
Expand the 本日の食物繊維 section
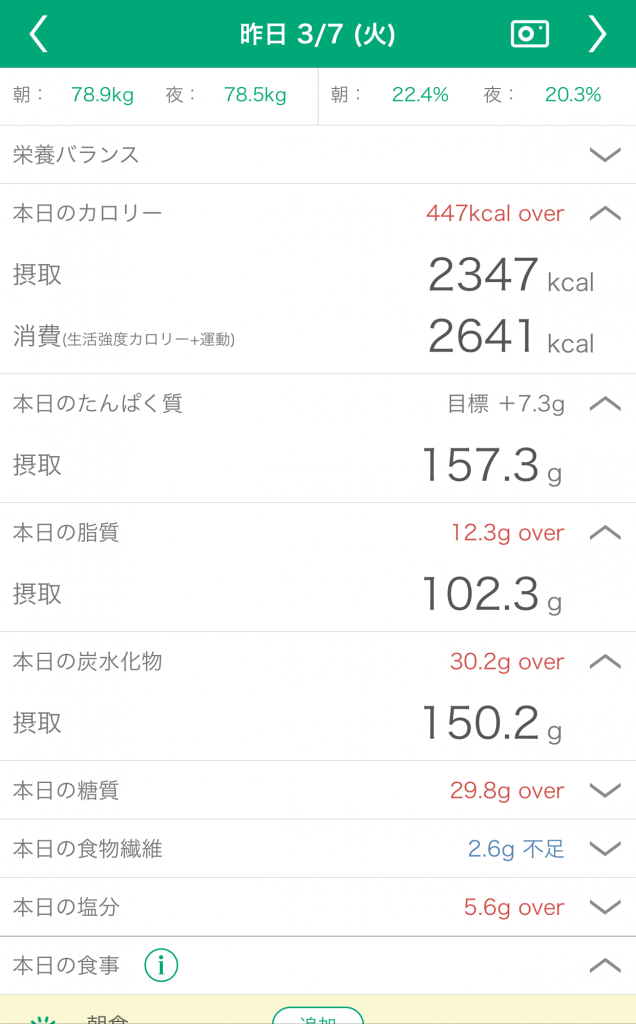pyautogui.click(x=605, y=848)
